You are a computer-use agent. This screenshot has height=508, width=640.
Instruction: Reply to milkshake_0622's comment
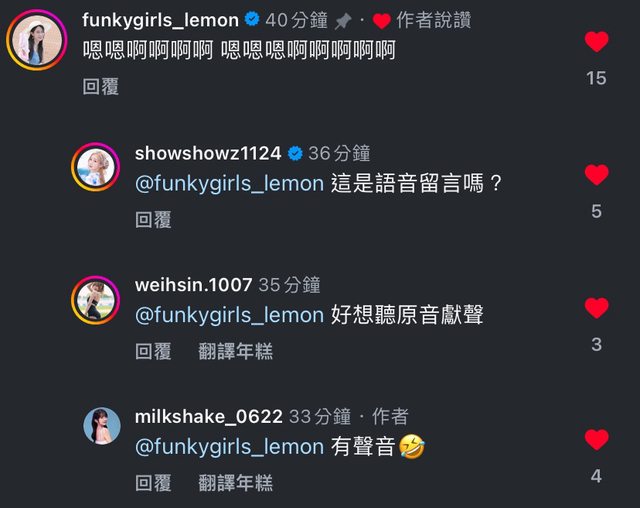[153, 483]
